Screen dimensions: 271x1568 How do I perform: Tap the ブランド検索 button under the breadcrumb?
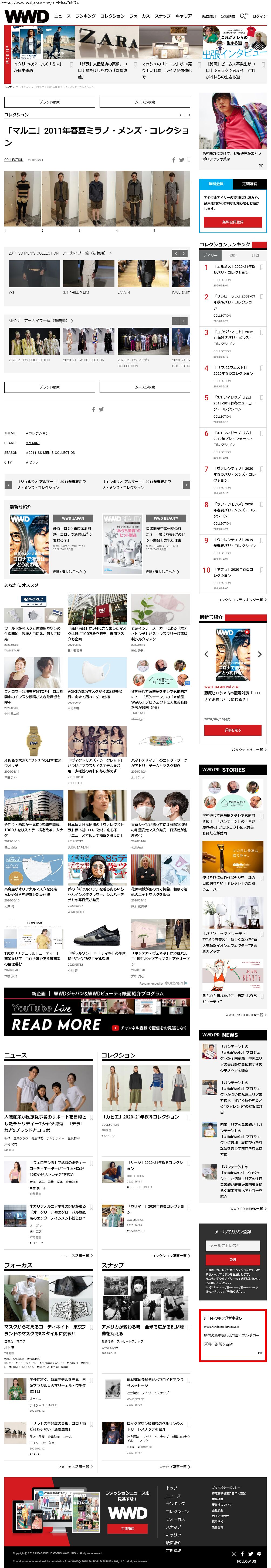click(49, 102)
